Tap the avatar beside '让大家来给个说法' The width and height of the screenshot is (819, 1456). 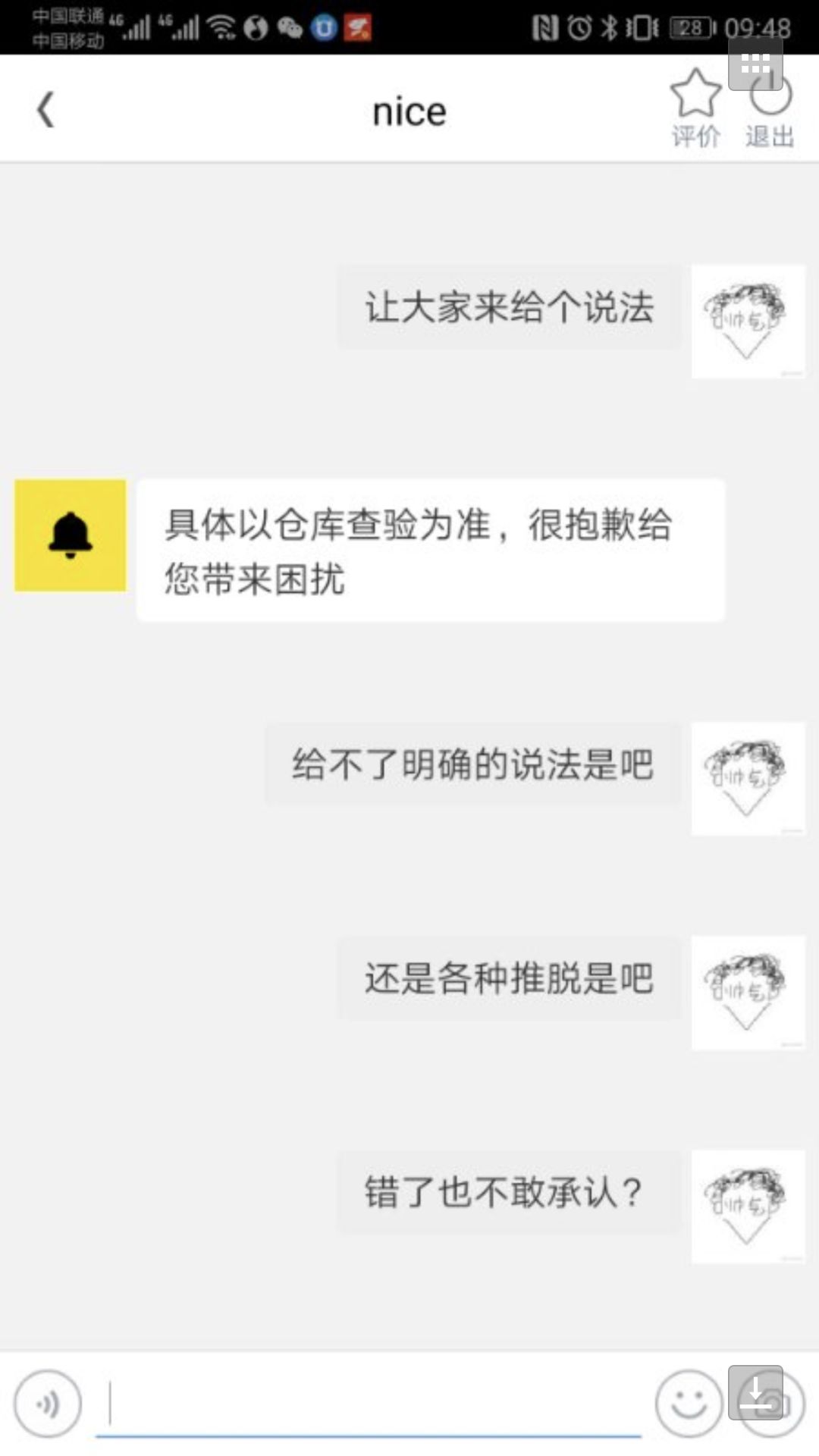[x=747, y=322]
